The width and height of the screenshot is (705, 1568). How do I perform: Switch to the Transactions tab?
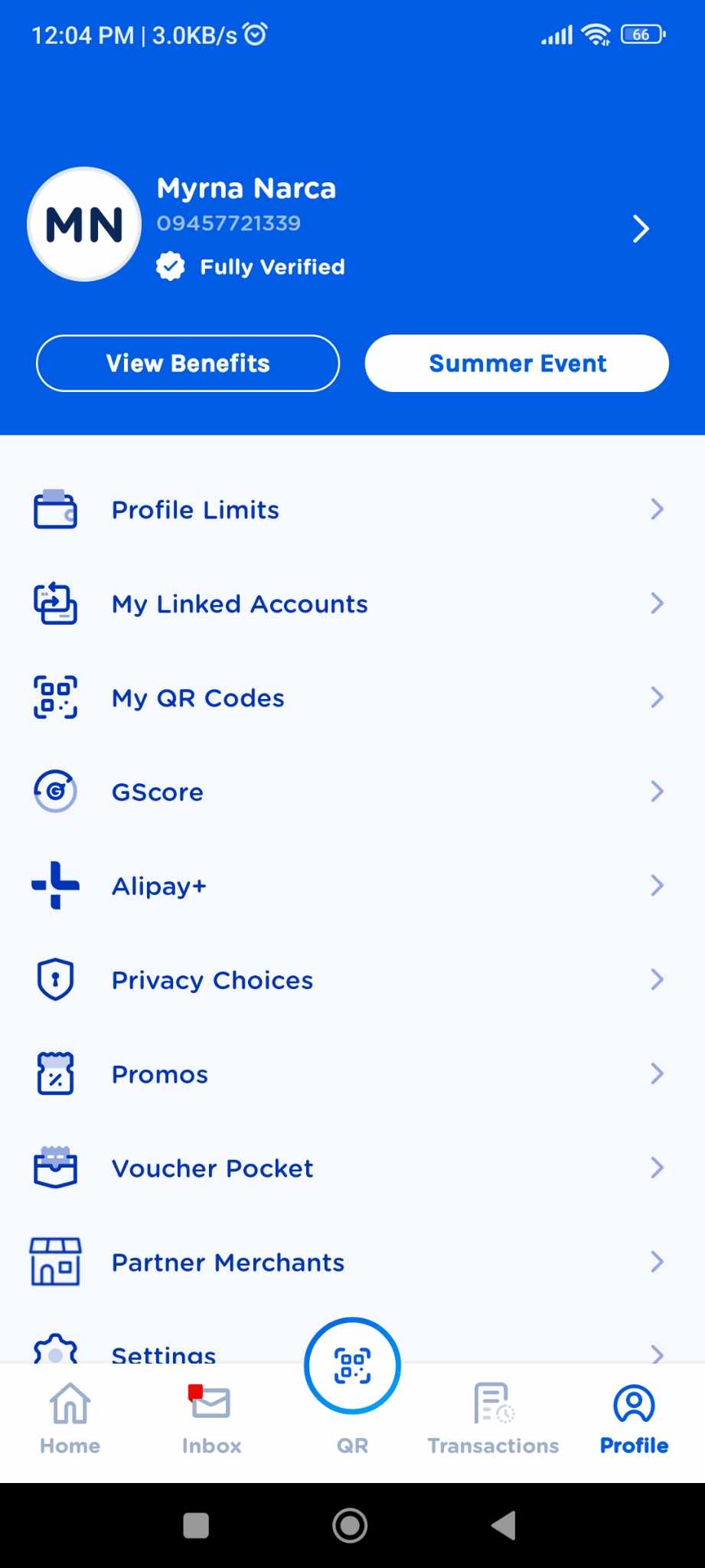tap(493, 1419)
